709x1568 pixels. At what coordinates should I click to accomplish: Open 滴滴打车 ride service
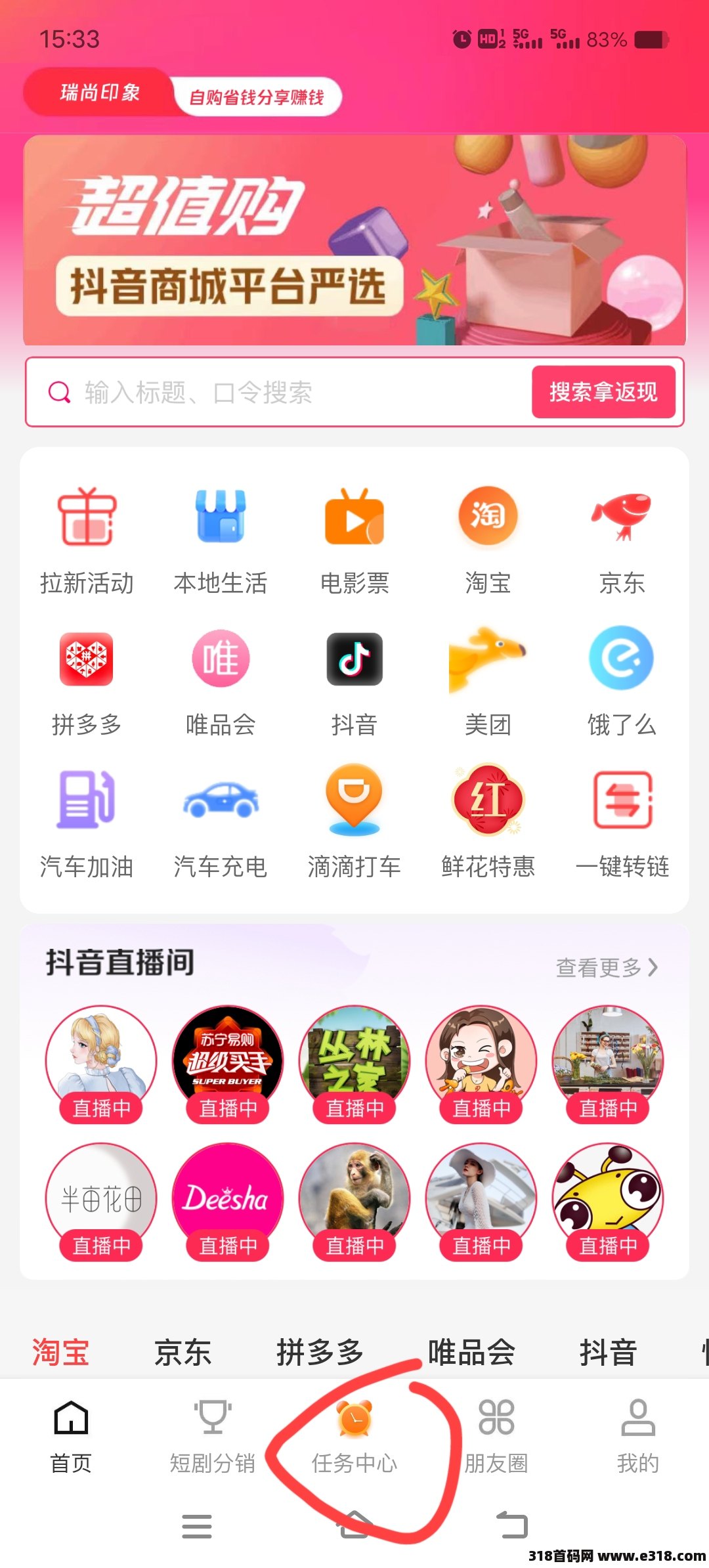coord(354,822)
